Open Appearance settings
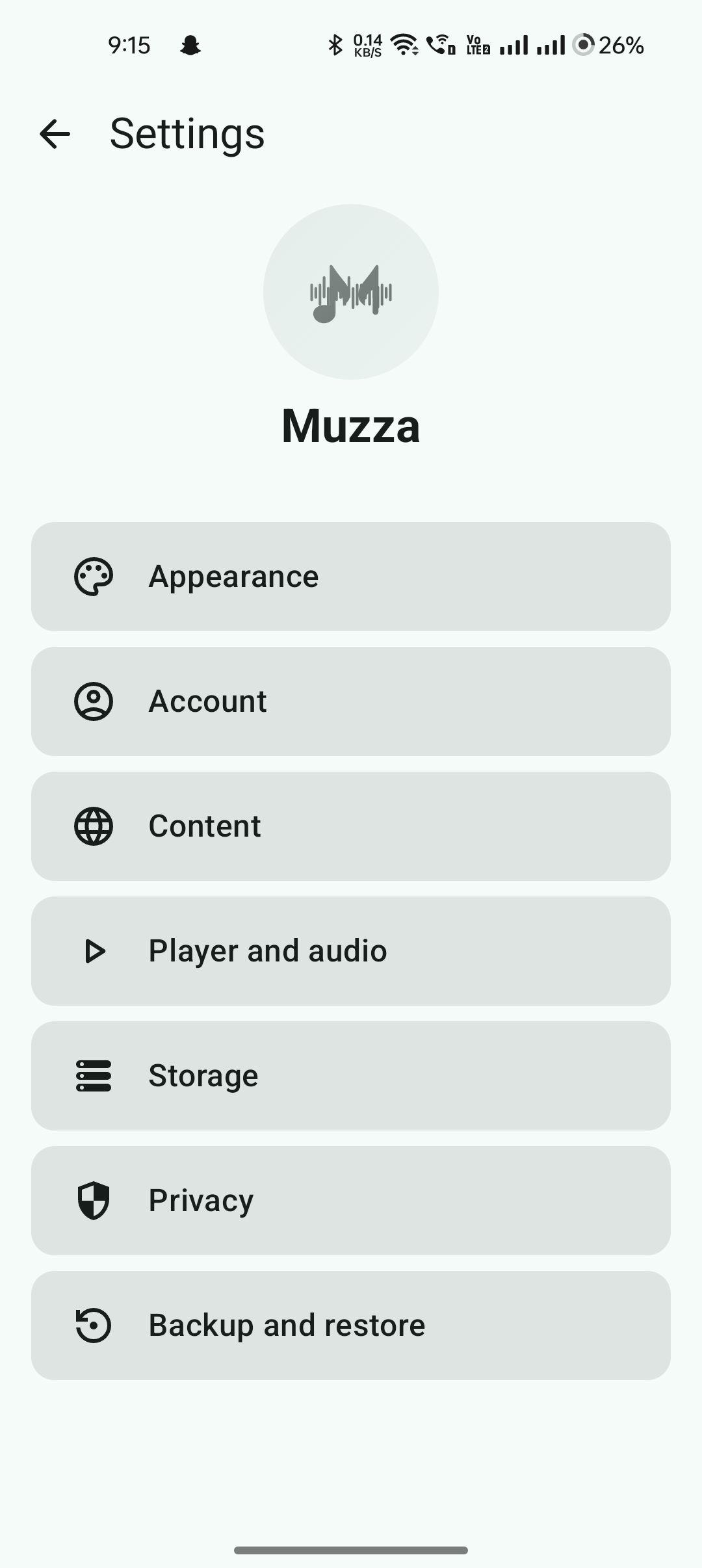 (351, 577)
